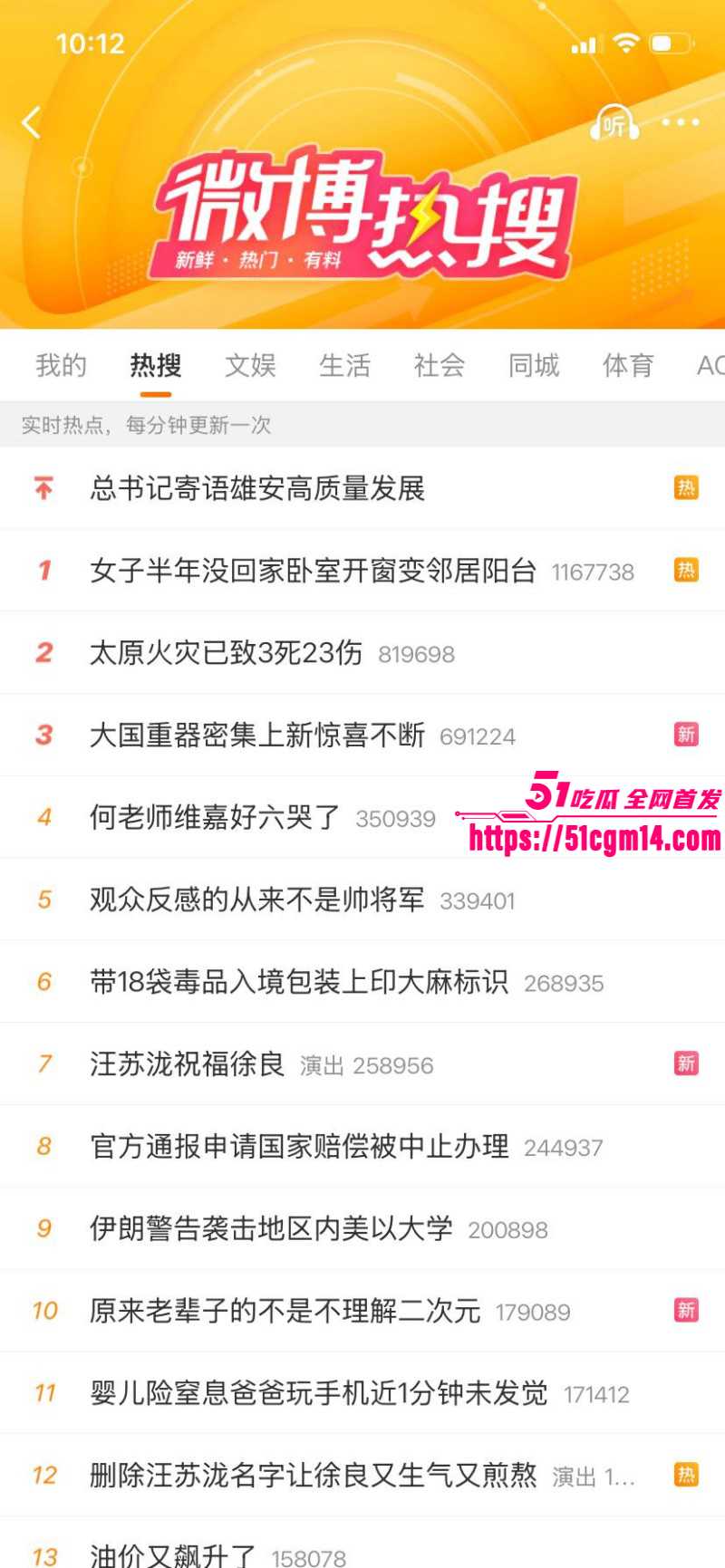View topic 汪苏泷祝福徐良
Image resolution: width=725 pixels, height=1568 pixels.
tap(188, 1064)
